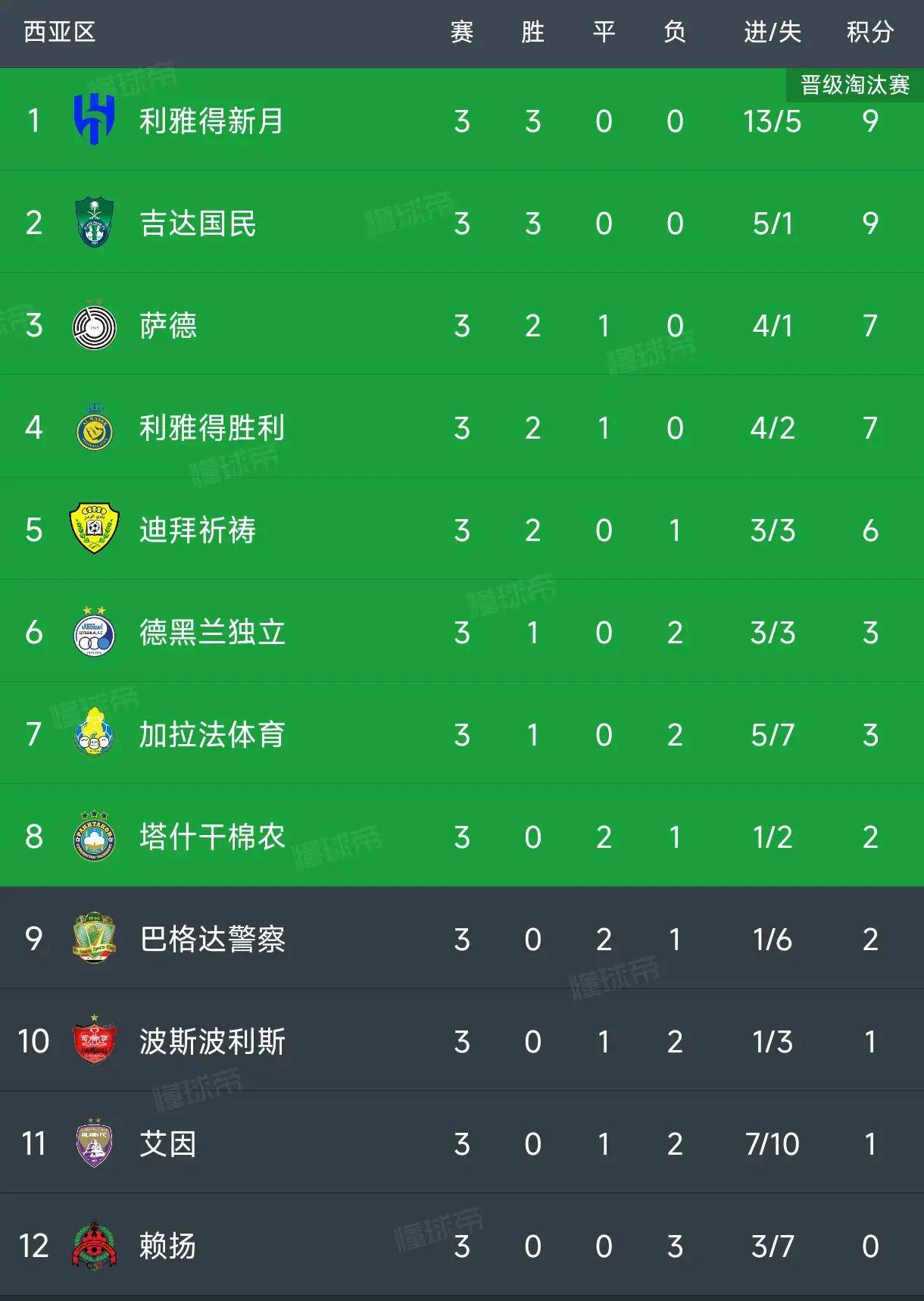
Task: Click the 胜 column header
Action: click(x=532, y=33)
